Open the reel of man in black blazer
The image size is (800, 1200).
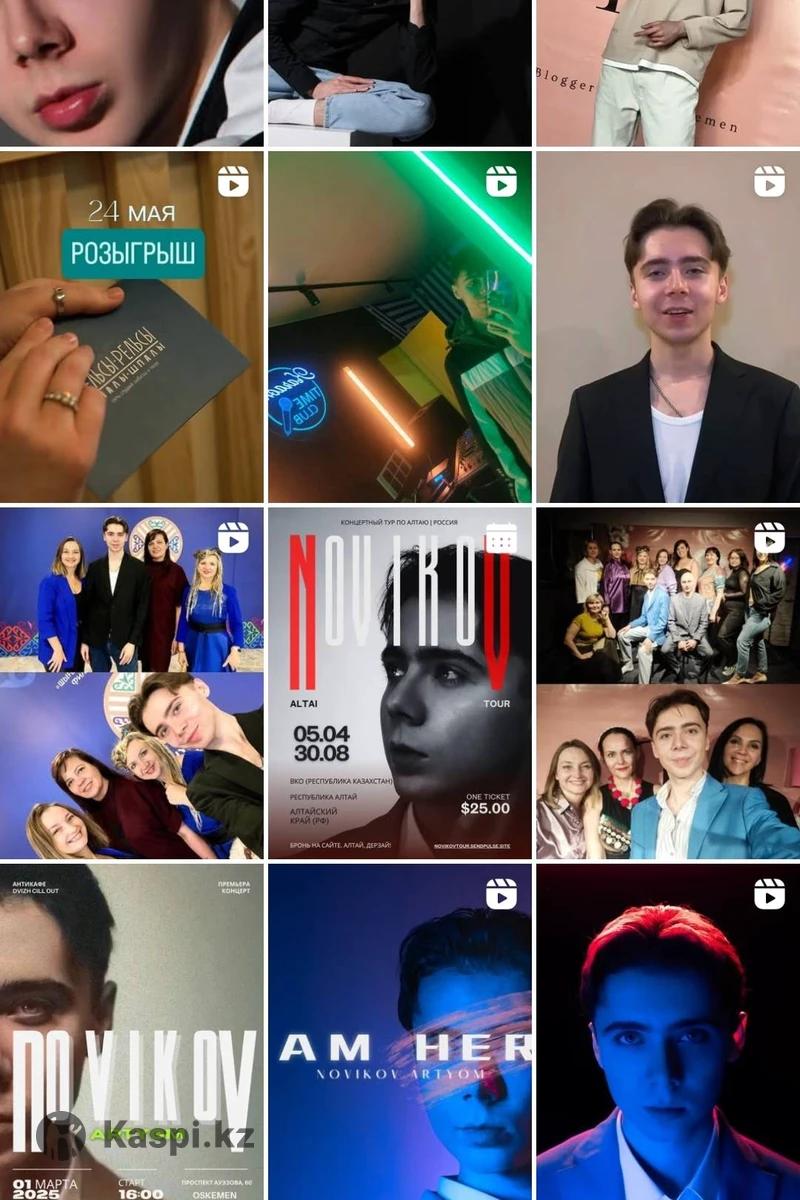coord(668,327)
